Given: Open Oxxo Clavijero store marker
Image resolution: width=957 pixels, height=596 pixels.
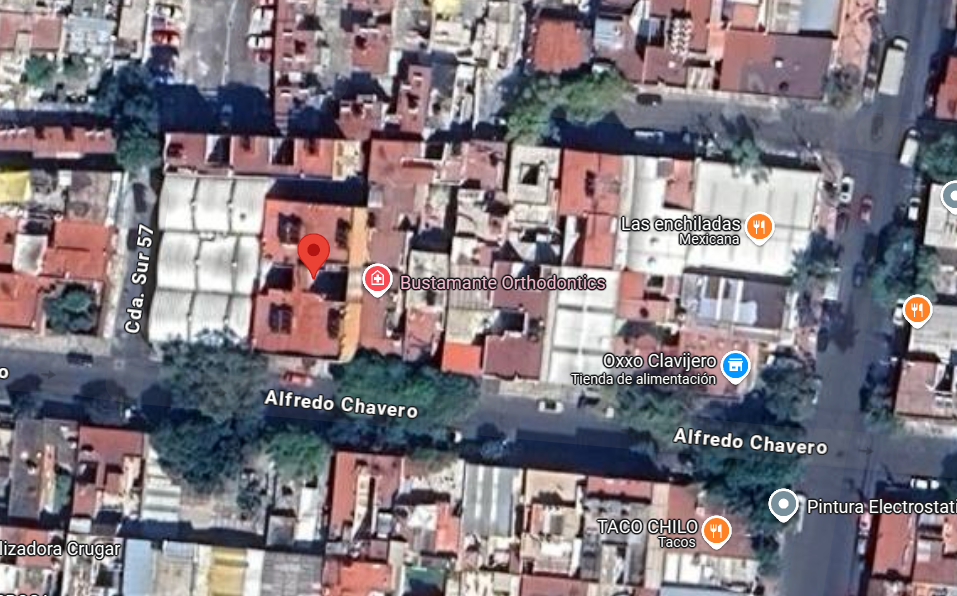Looking at the screenshot, I should click(735, 367).
